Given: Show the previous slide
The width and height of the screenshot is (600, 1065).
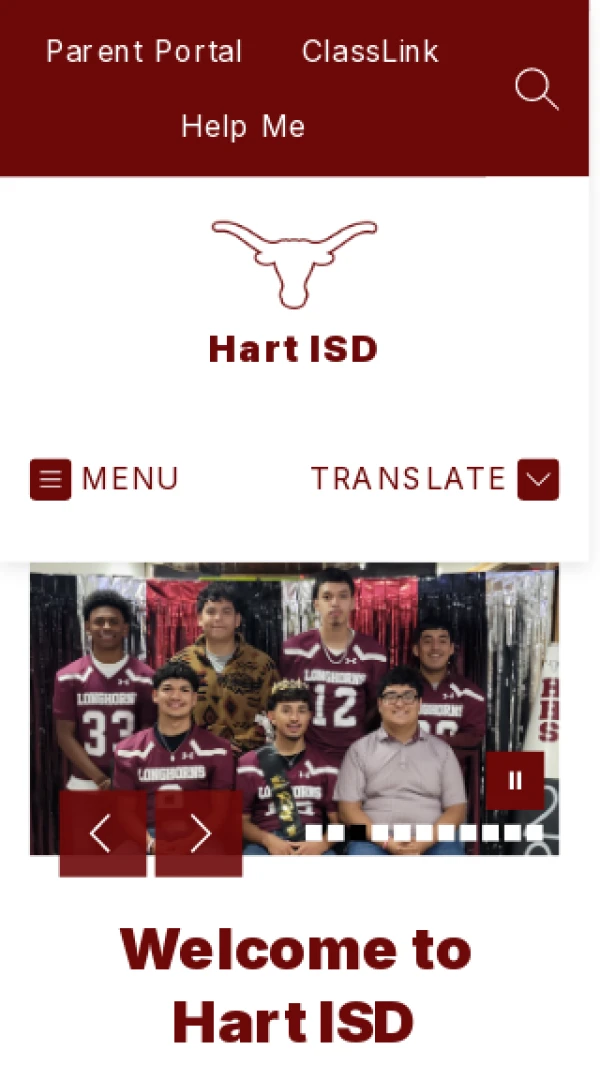Looking at the screenshot, I should pos(102,834).
